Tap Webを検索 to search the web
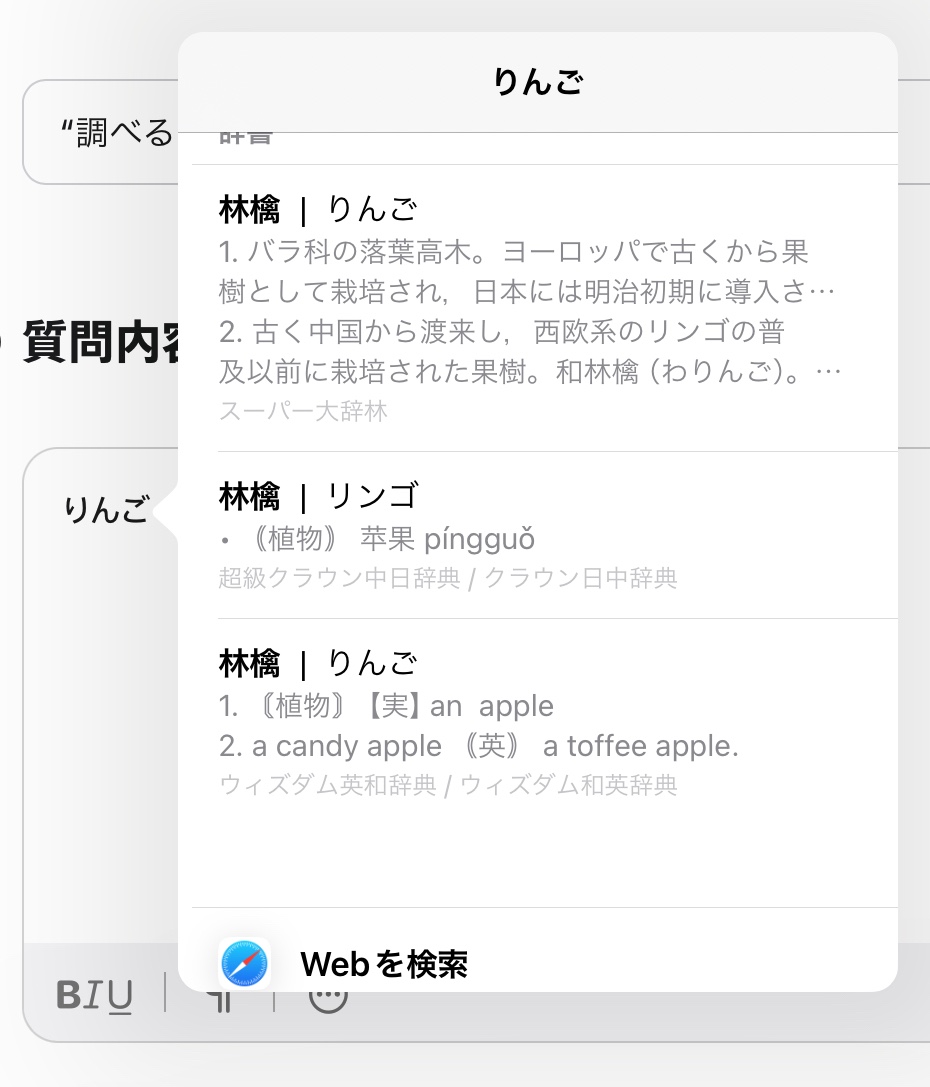Viewport: 930px width, 1087px height. 384,964
